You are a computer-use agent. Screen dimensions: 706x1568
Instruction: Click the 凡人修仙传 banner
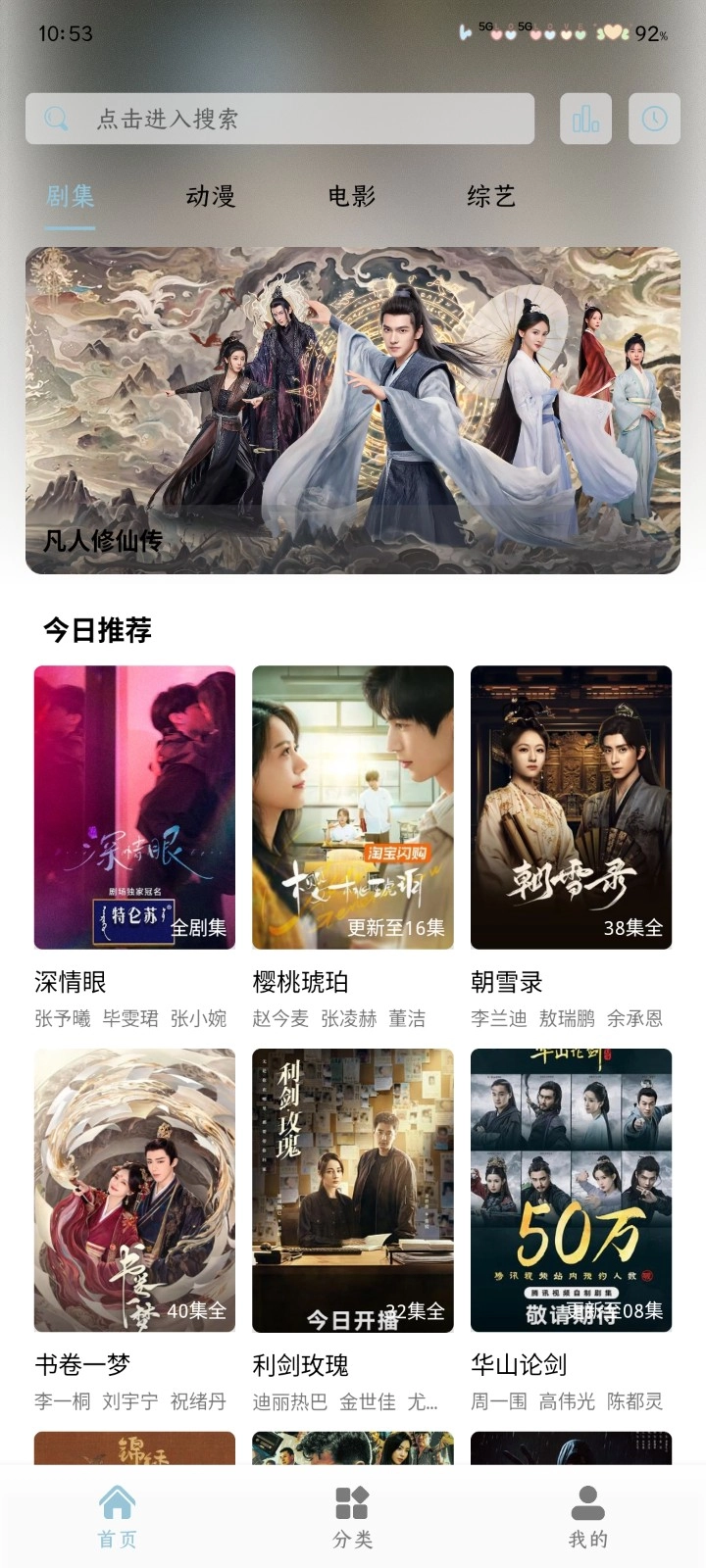click(353, 409)
